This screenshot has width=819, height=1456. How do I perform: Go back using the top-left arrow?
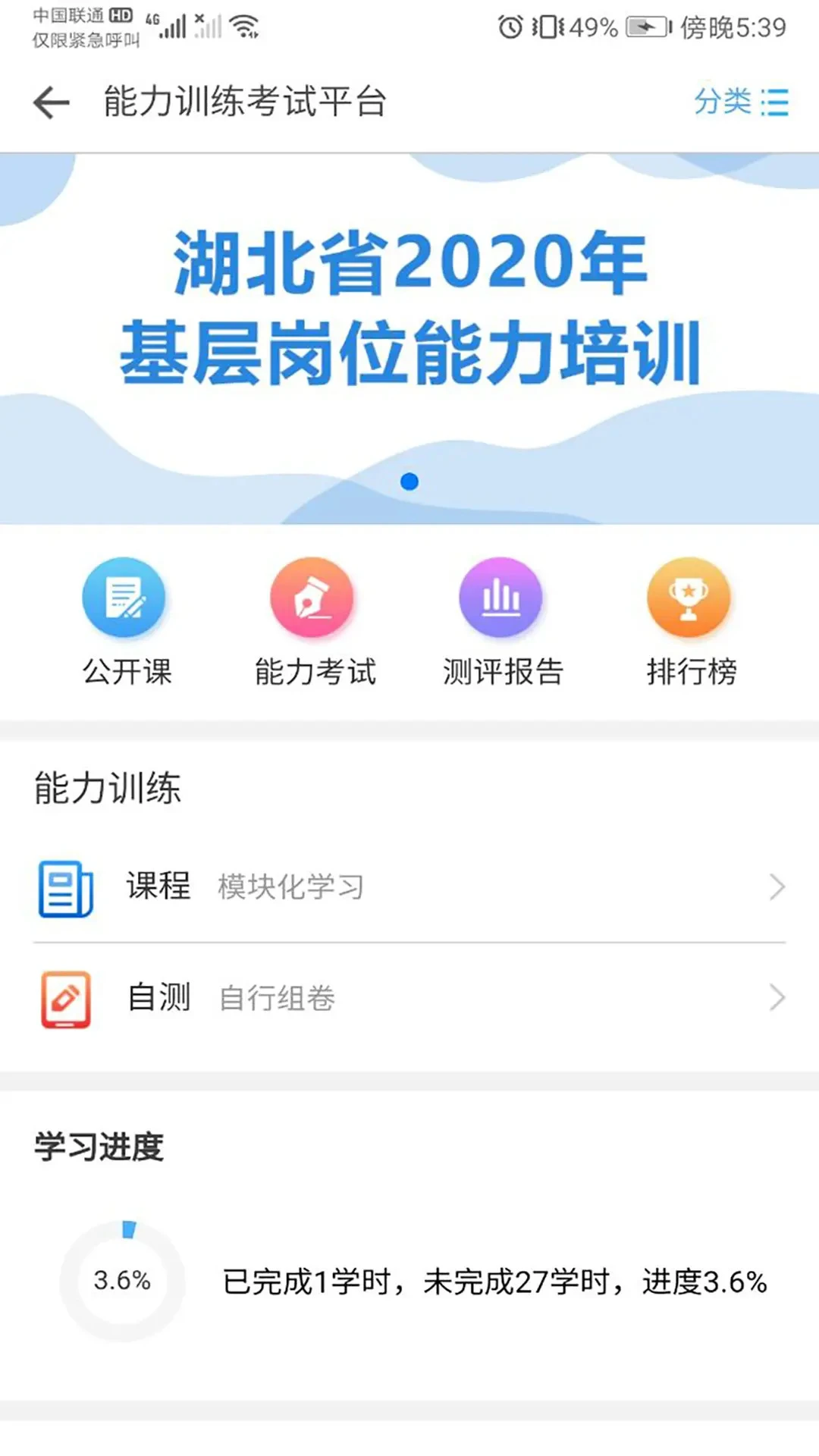[x=52, y=102]
